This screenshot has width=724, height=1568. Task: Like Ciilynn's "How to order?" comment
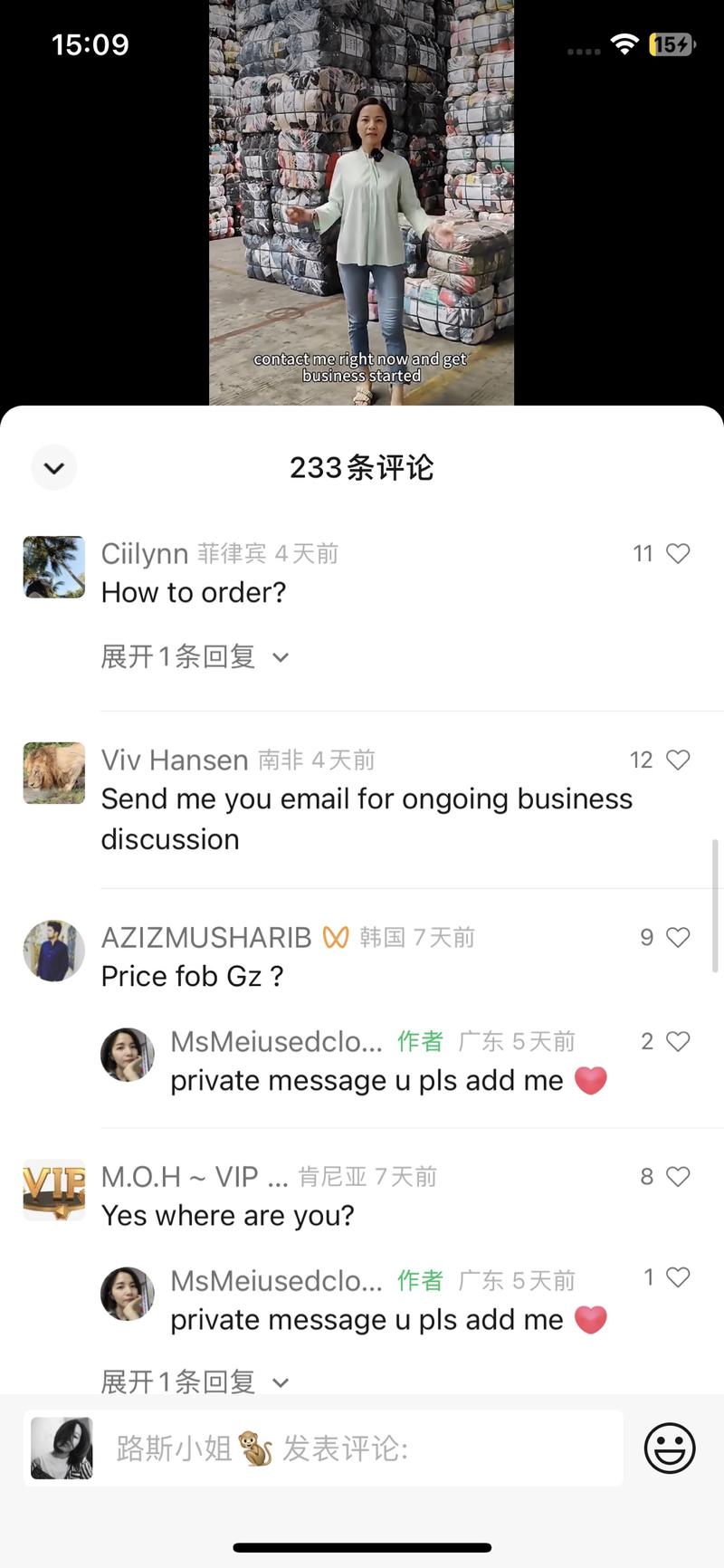[x=678, y=553]
